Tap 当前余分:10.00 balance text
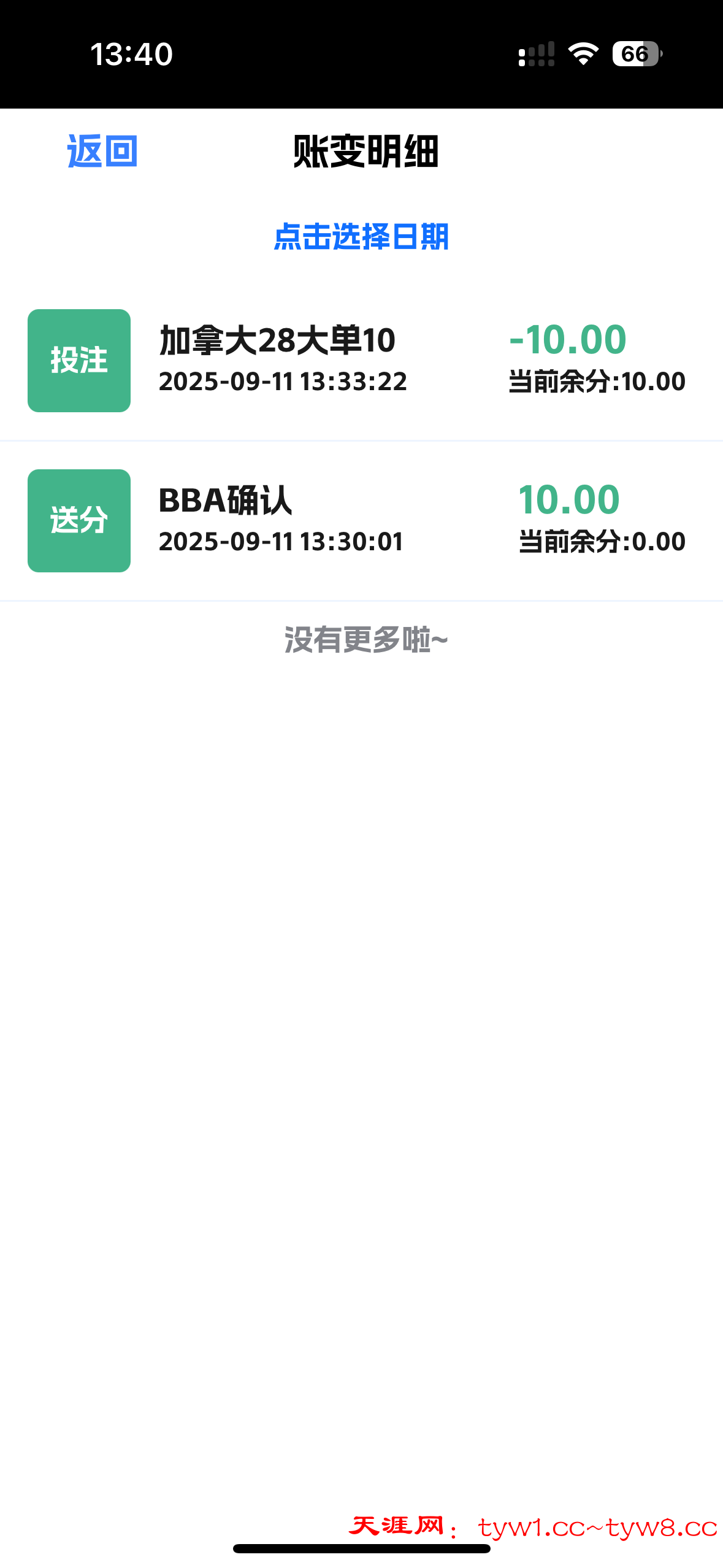This screenshot has width=723, height=1568. [x=598, y=382]
